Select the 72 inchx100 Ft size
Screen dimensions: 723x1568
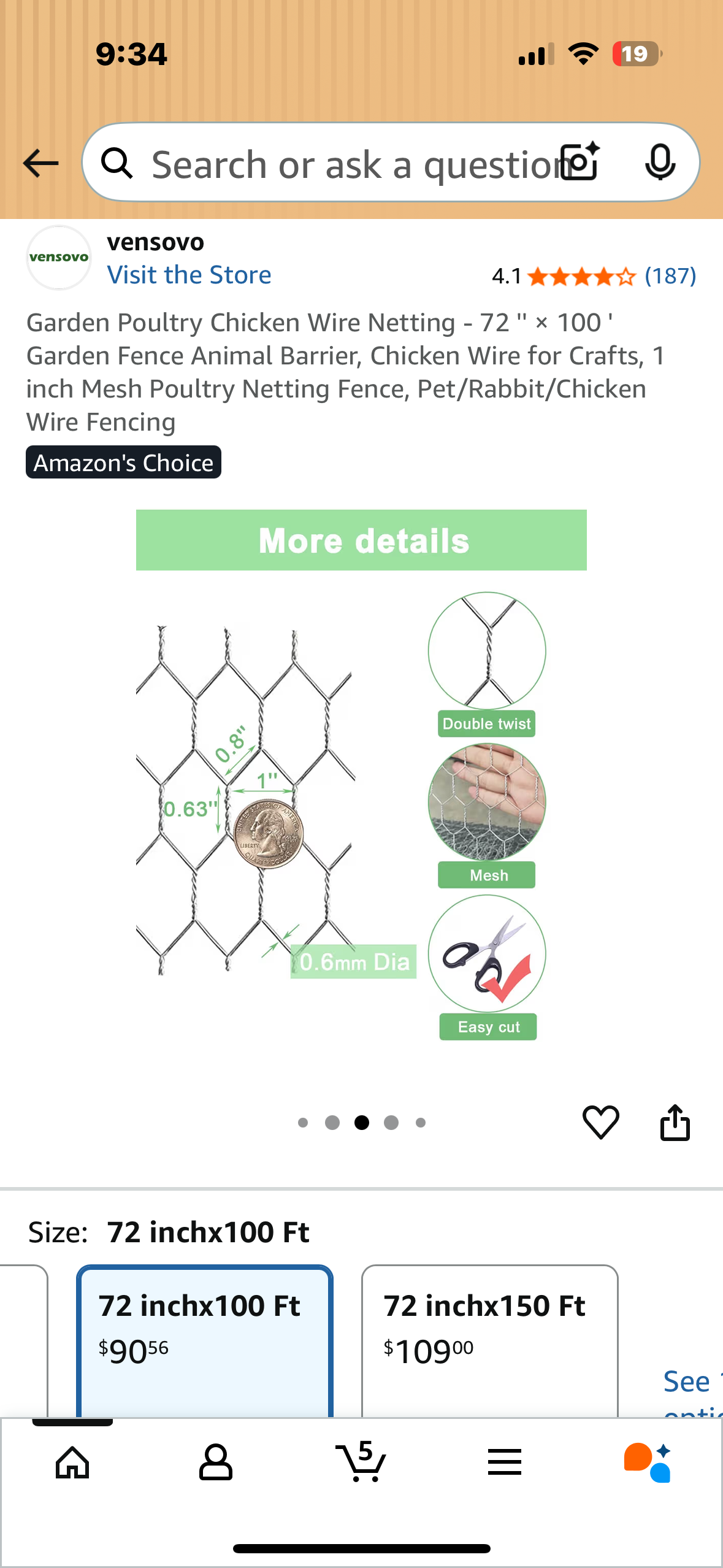(x=204, y=1337)
